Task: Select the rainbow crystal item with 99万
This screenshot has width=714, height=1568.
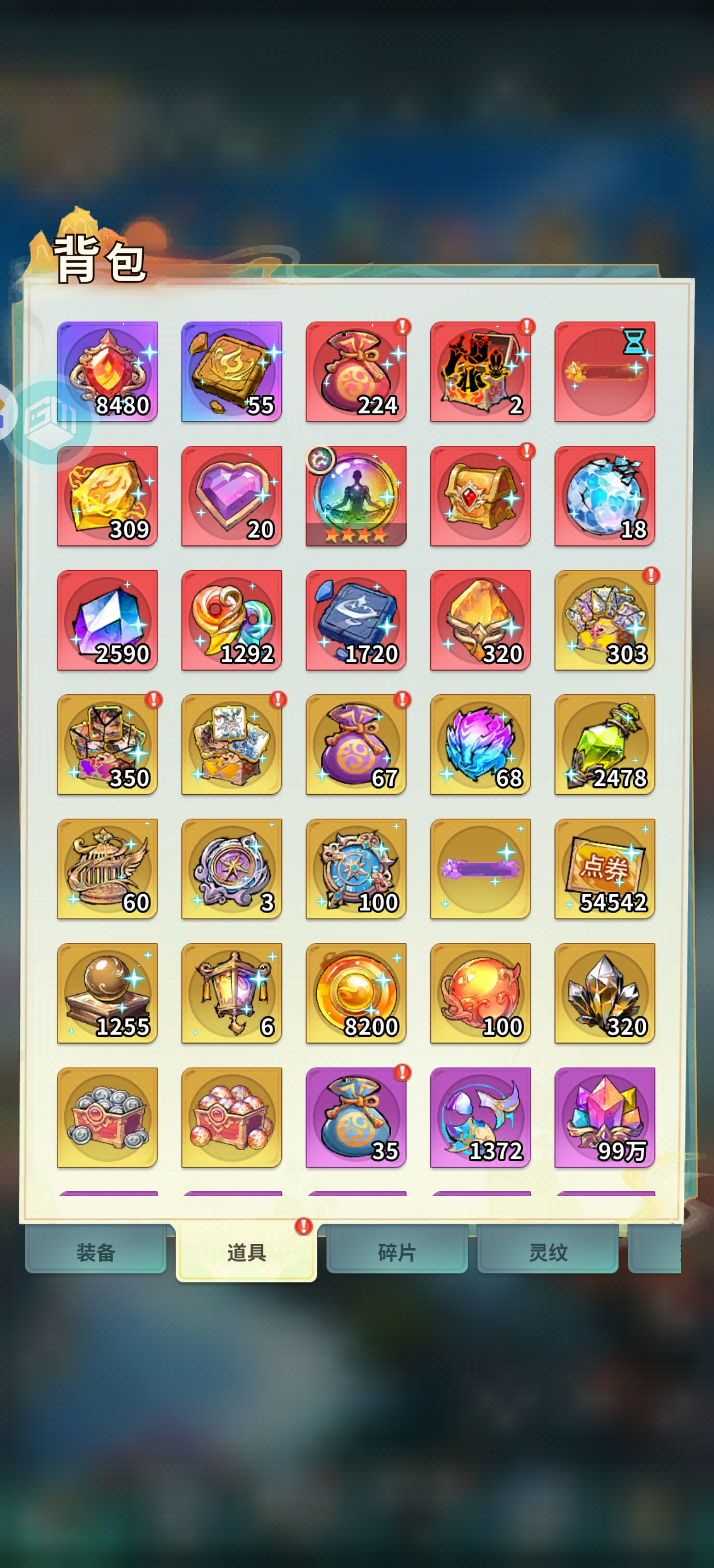Action: (x=604, y=1117)
